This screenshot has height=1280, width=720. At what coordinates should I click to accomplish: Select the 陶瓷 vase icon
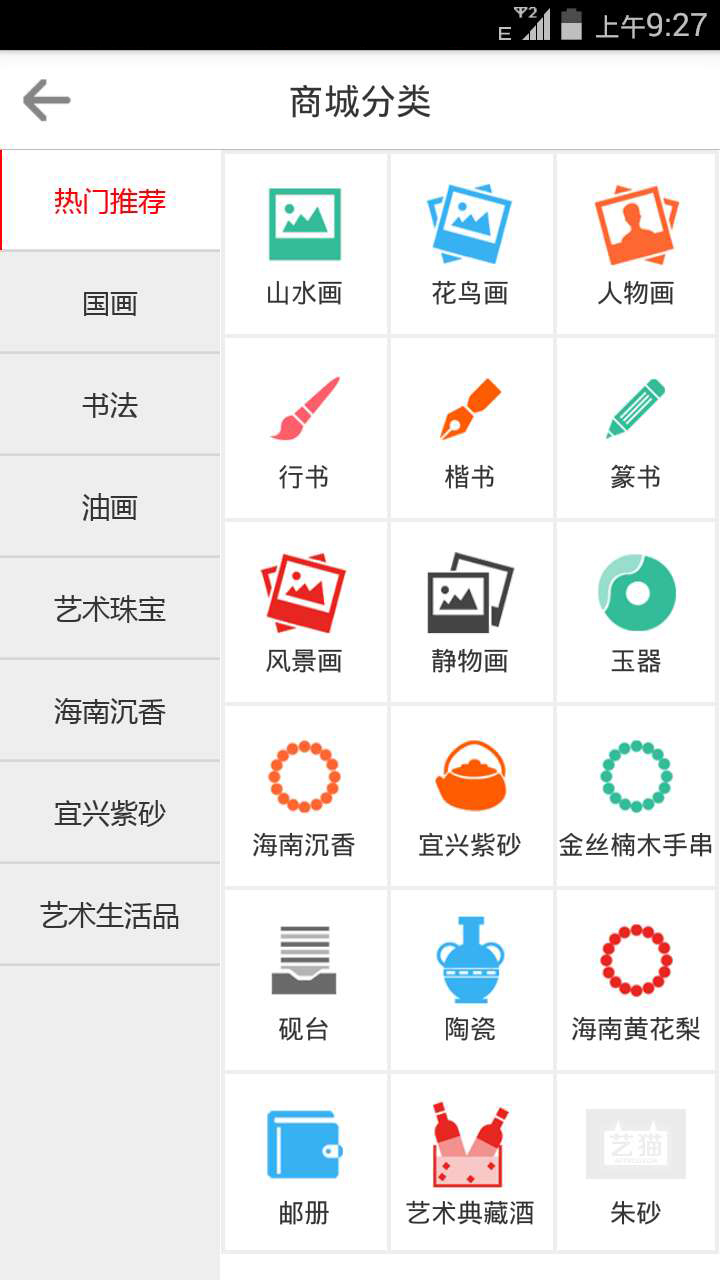tap(470, 958)
